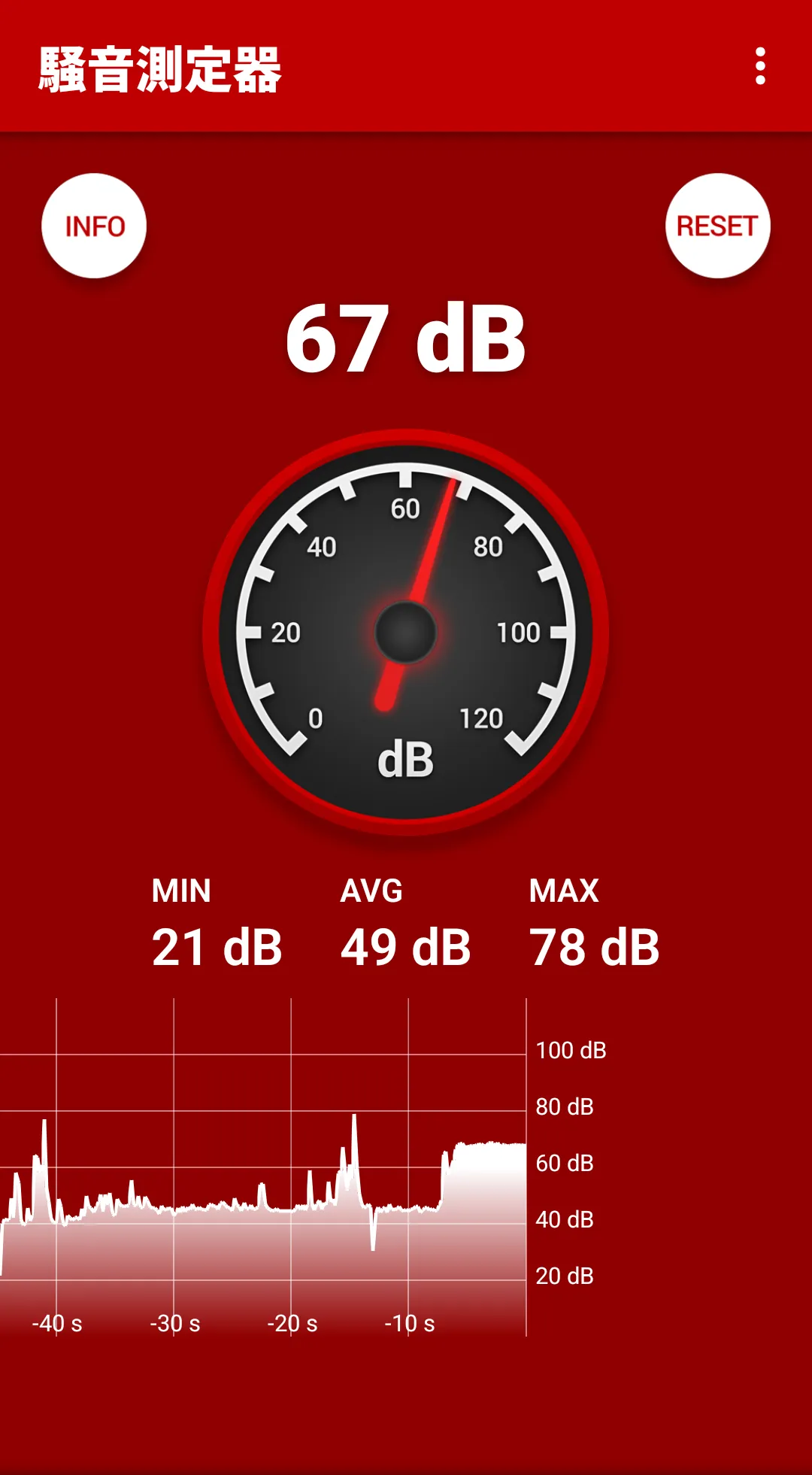Open the three-dot overflow menu

760,66
